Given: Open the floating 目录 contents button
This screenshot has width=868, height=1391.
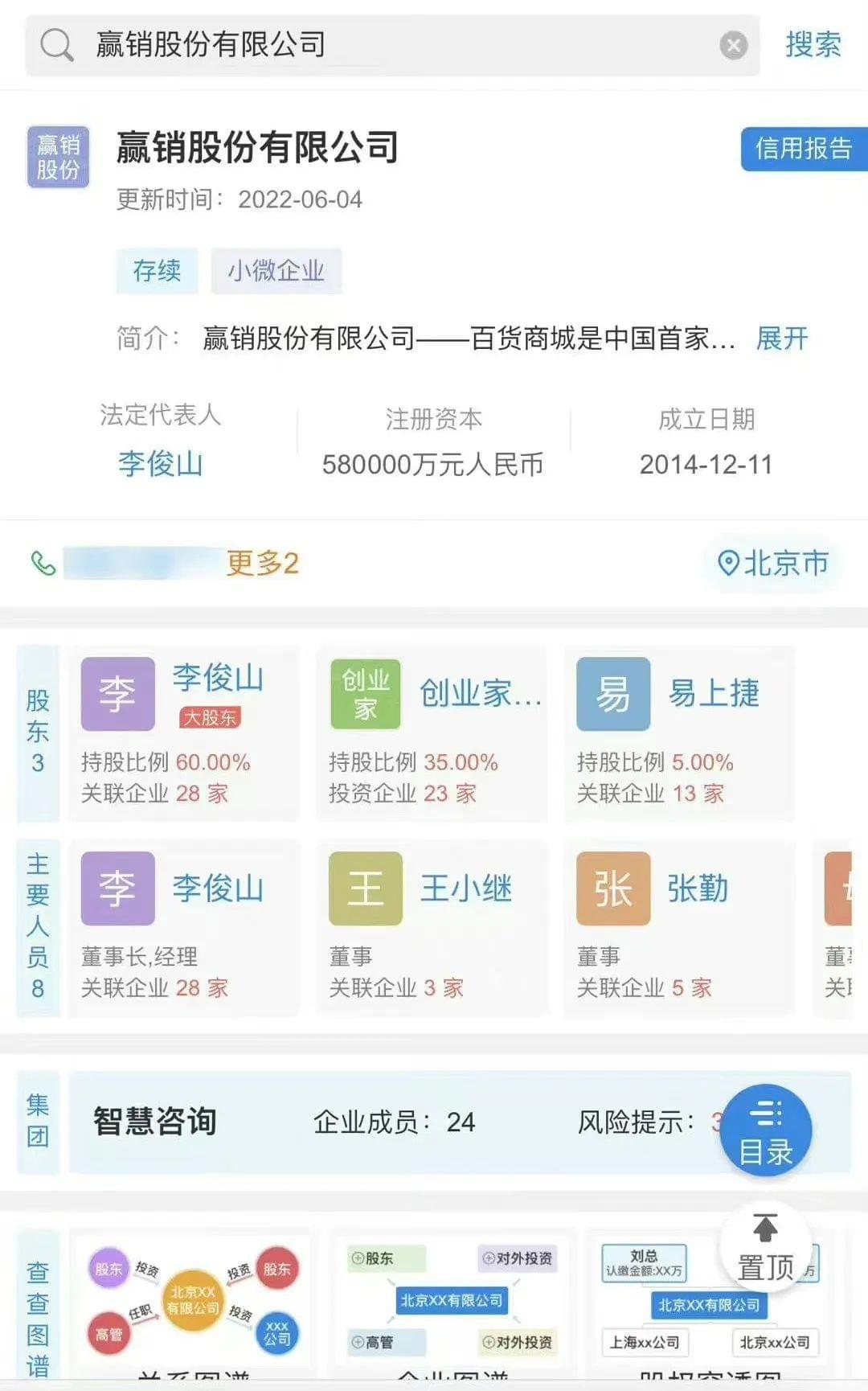Looking at the screenshot, I should (765, 1130).
